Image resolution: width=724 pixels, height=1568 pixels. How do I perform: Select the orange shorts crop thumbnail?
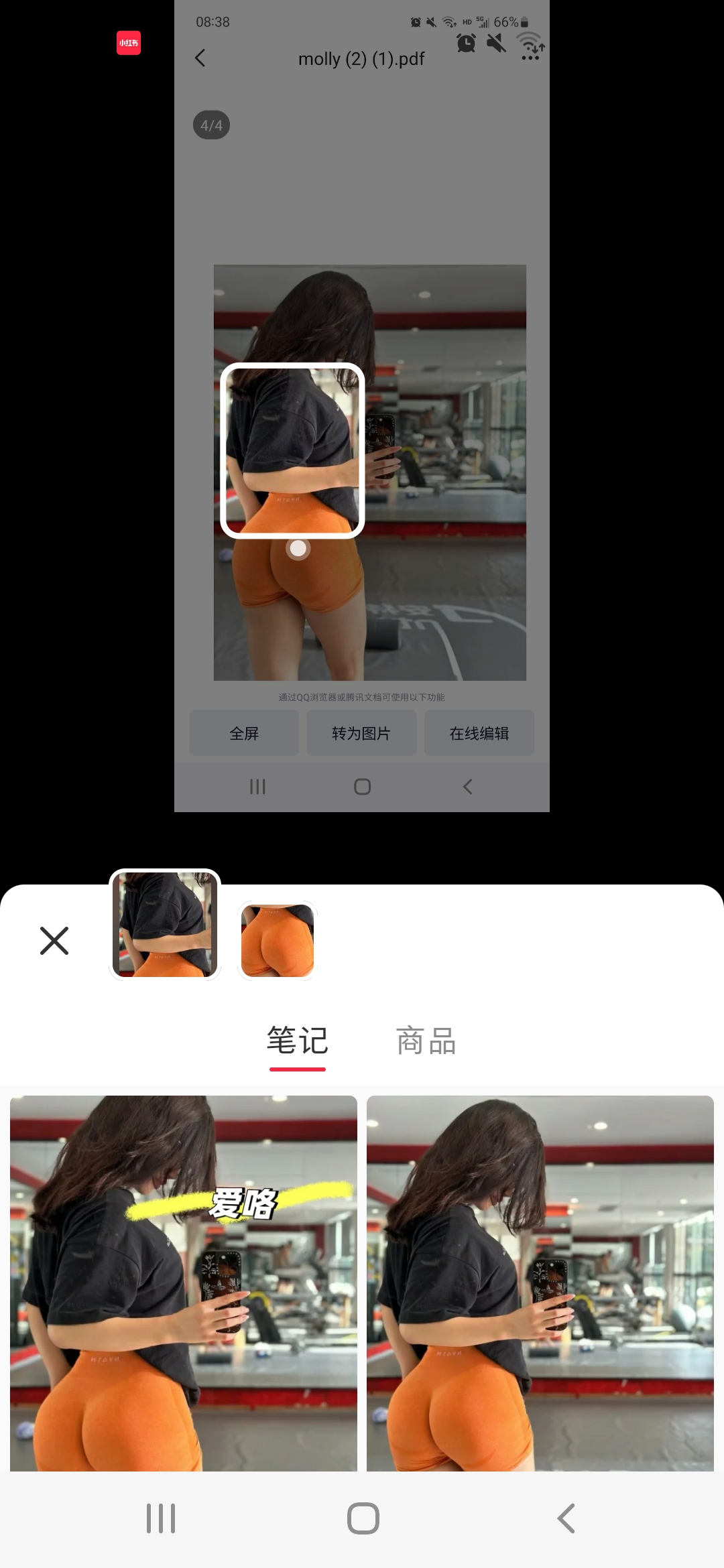click(x=278, y=940)
